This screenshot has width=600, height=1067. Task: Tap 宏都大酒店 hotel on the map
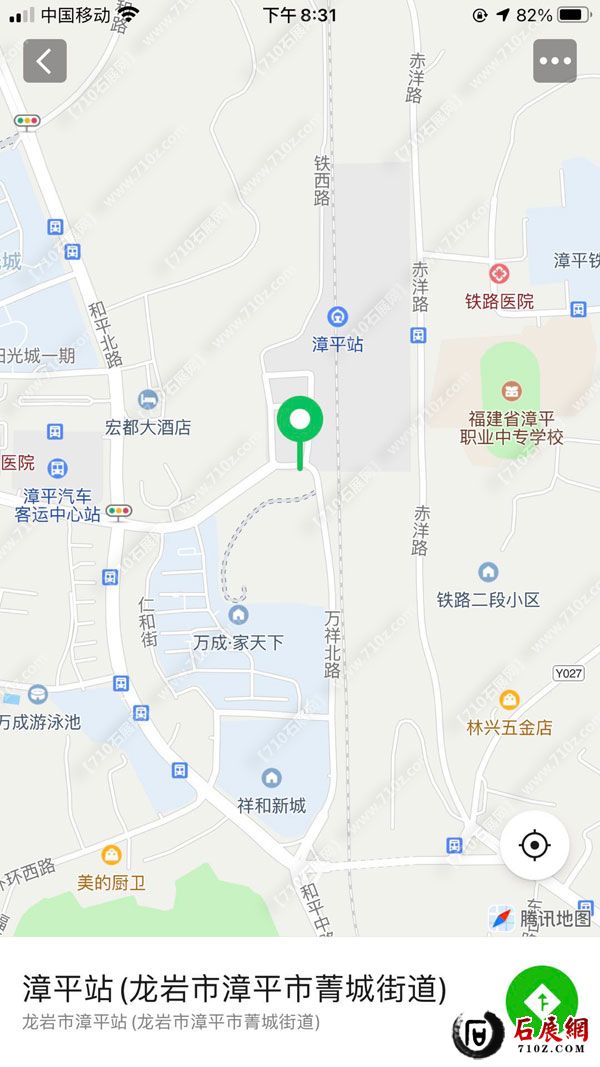point(148,401)
